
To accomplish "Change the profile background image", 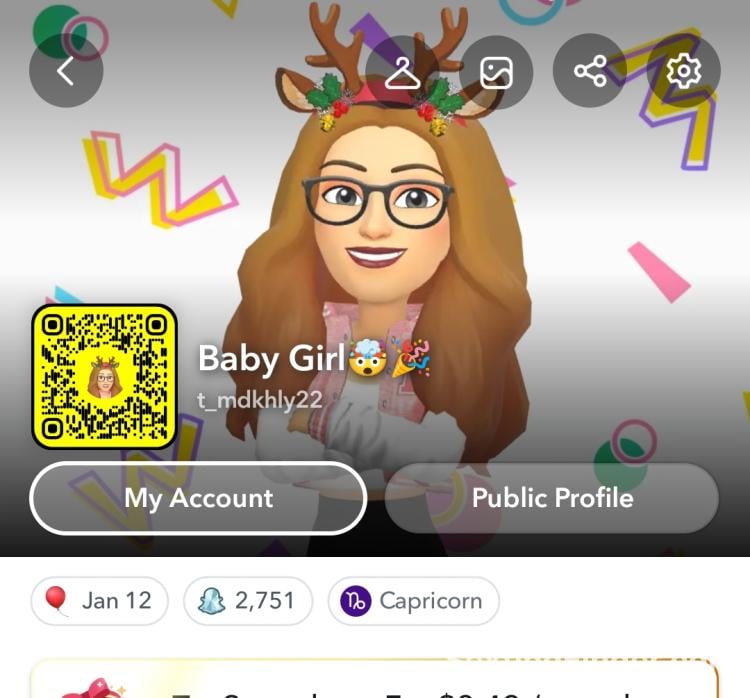I will click(x=496, y=71).
